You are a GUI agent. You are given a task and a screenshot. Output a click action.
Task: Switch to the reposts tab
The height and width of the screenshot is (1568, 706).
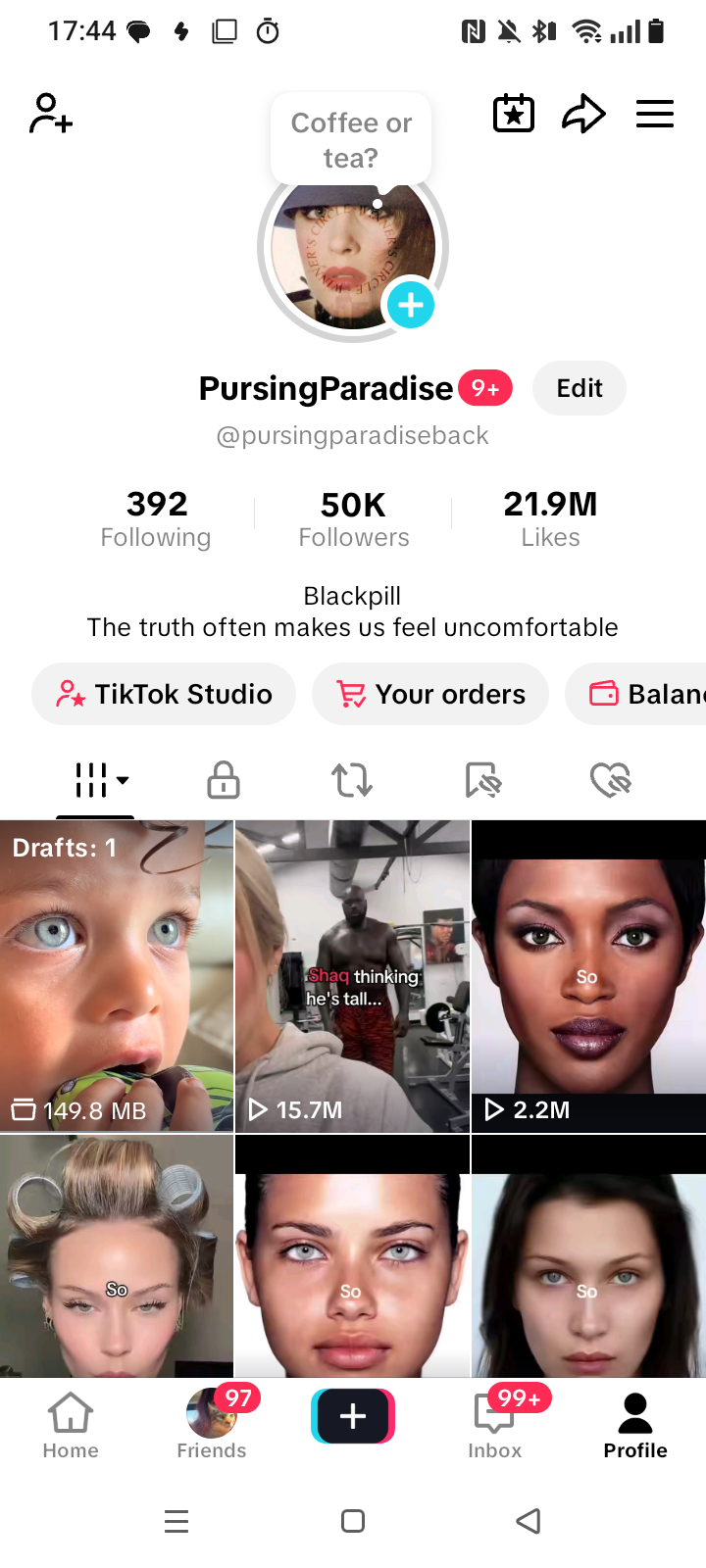352,780
